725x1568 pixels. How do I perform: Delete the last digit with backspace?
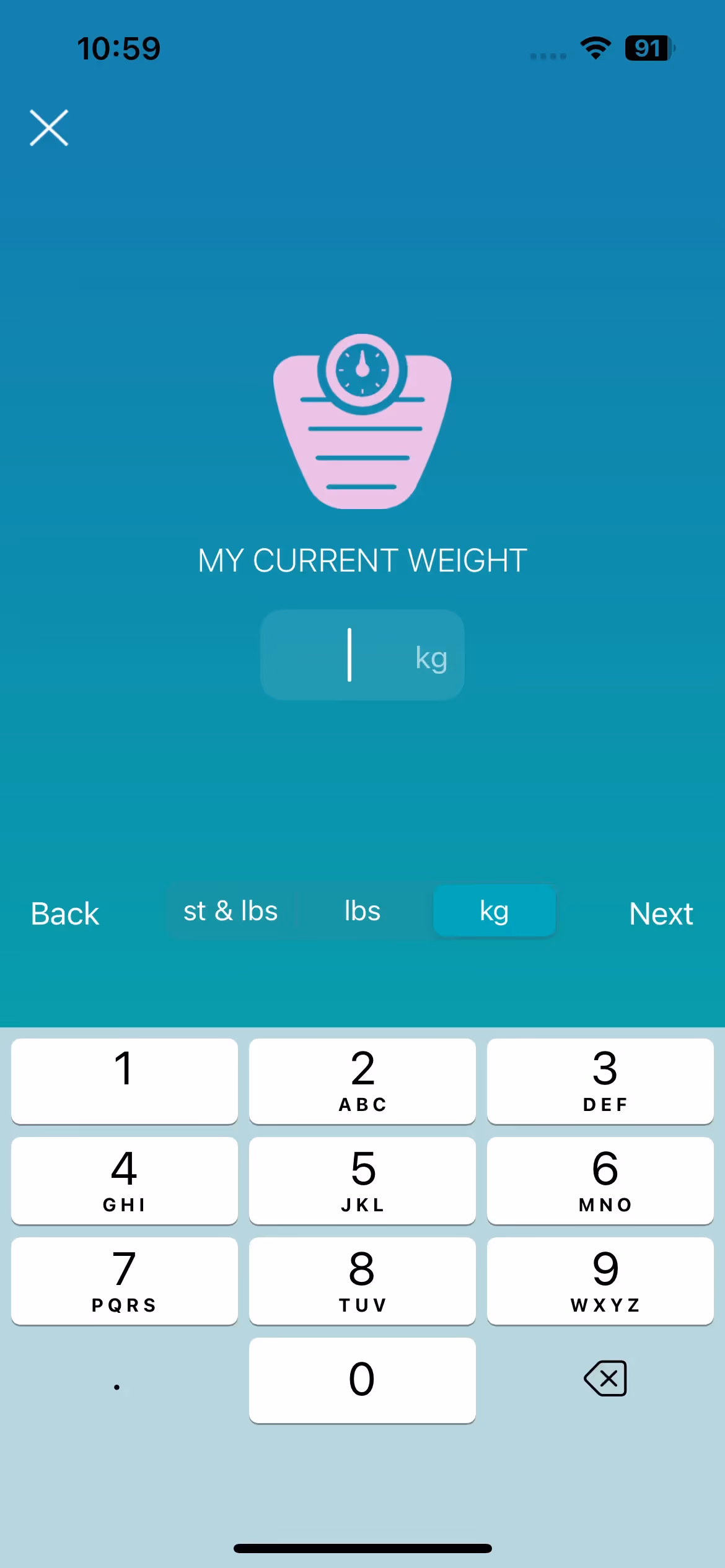click(x=605, y=1379)
